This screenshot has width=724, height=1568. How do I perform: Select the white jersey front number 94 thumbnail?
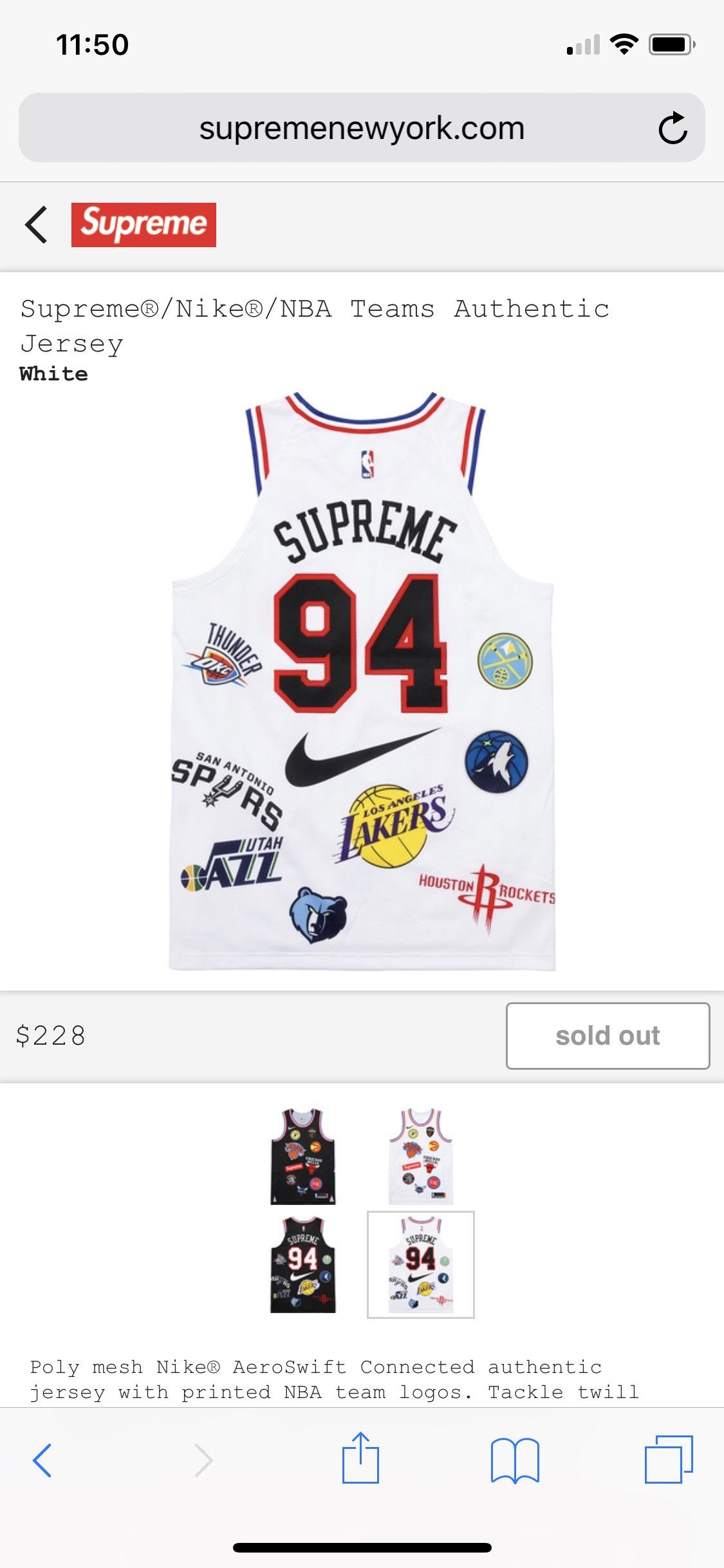pos(421,1264)
